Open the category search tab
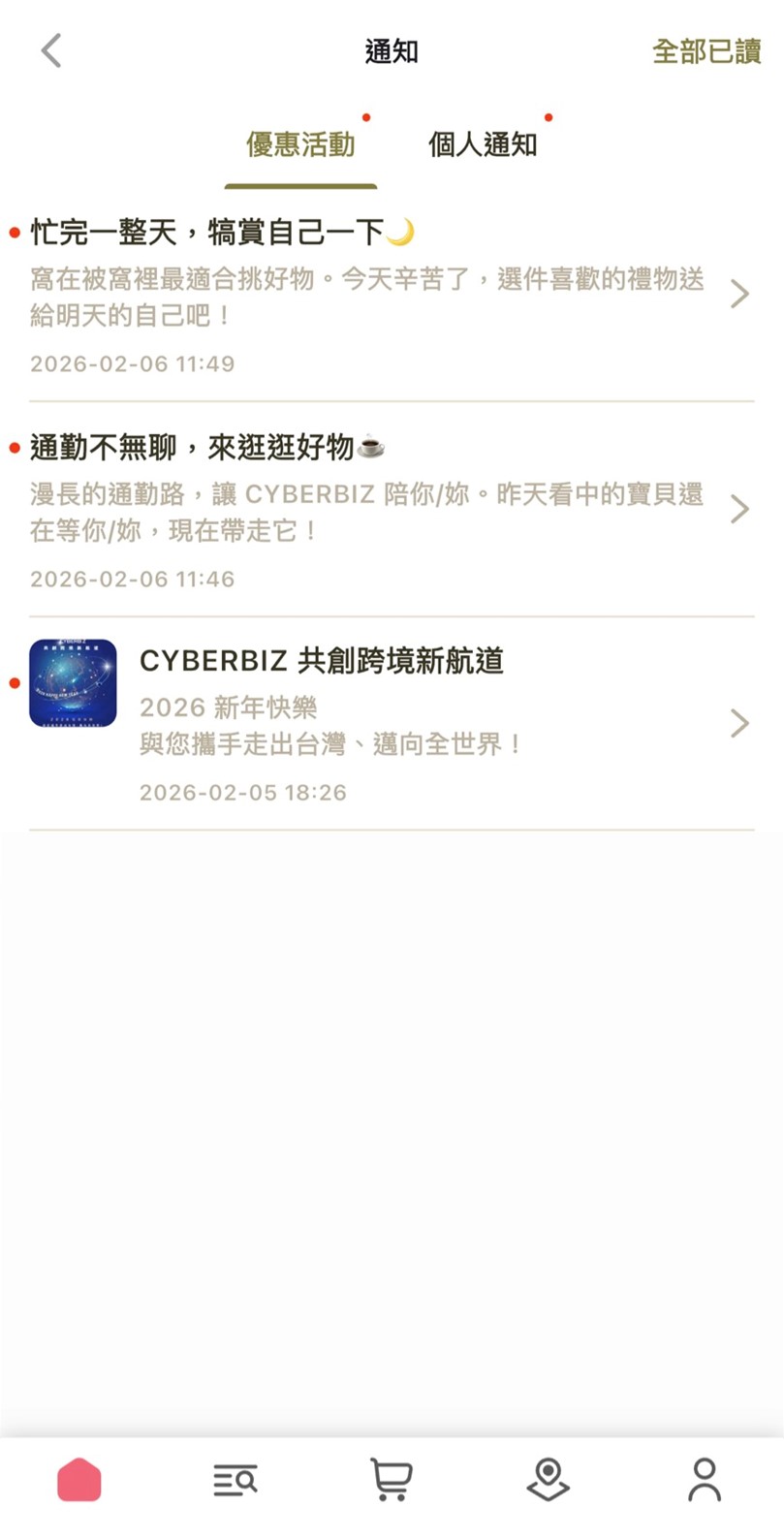 [235, 1480]
